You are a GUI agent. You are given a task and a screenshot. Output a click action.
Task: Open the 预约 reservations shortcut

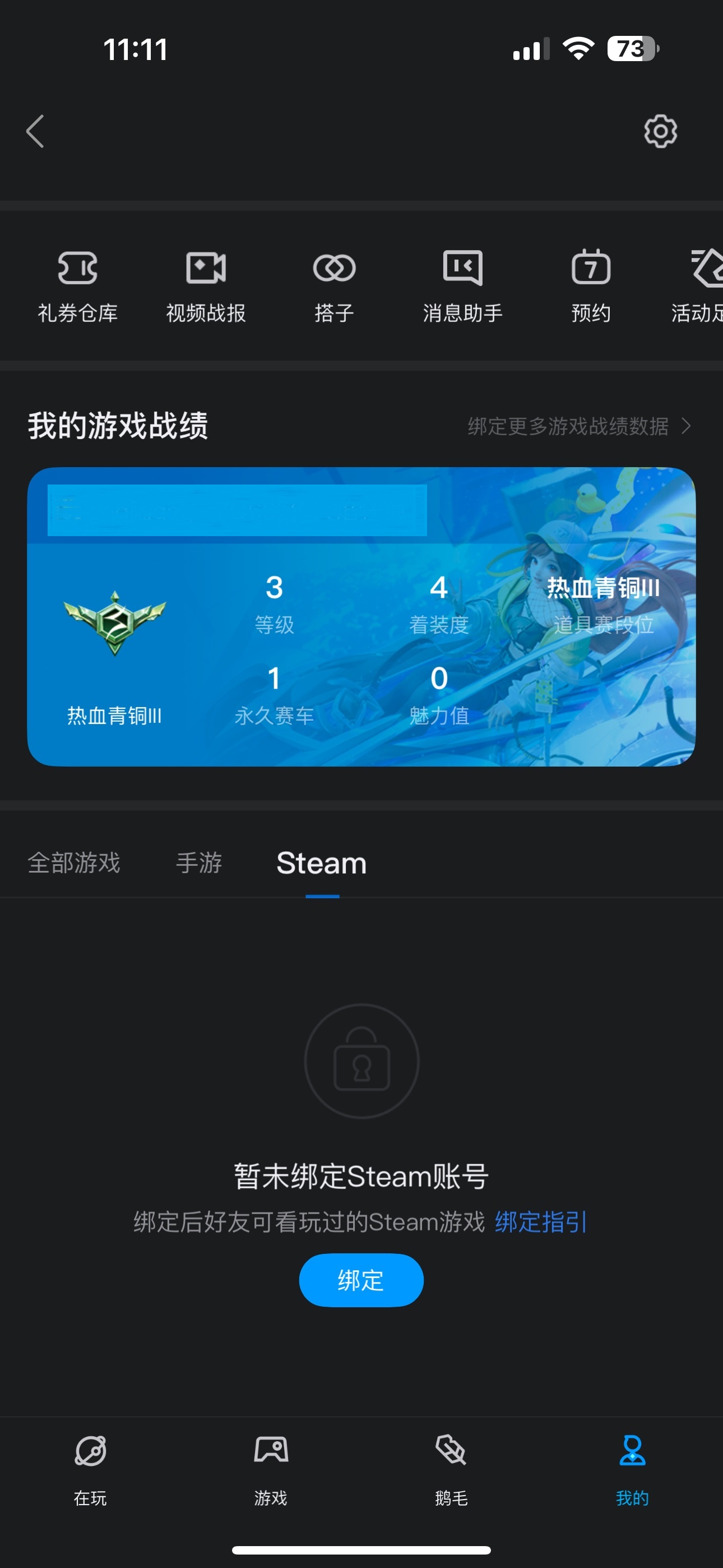(x=590, y=285)
